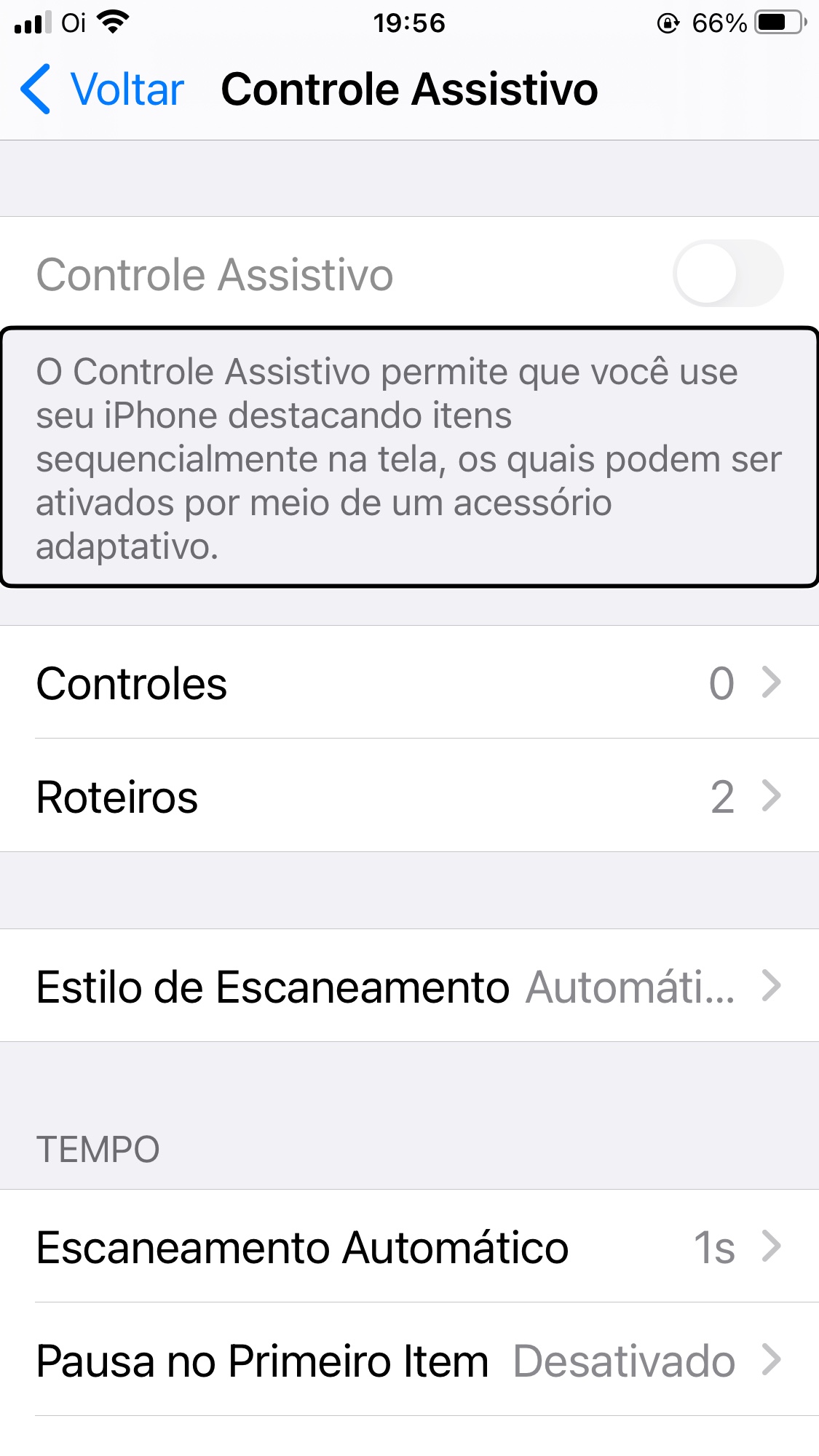Turn on the Controle Assistivo switch
The height and width of the screenshot is (1456, 819).
click(x=727, y=274)
